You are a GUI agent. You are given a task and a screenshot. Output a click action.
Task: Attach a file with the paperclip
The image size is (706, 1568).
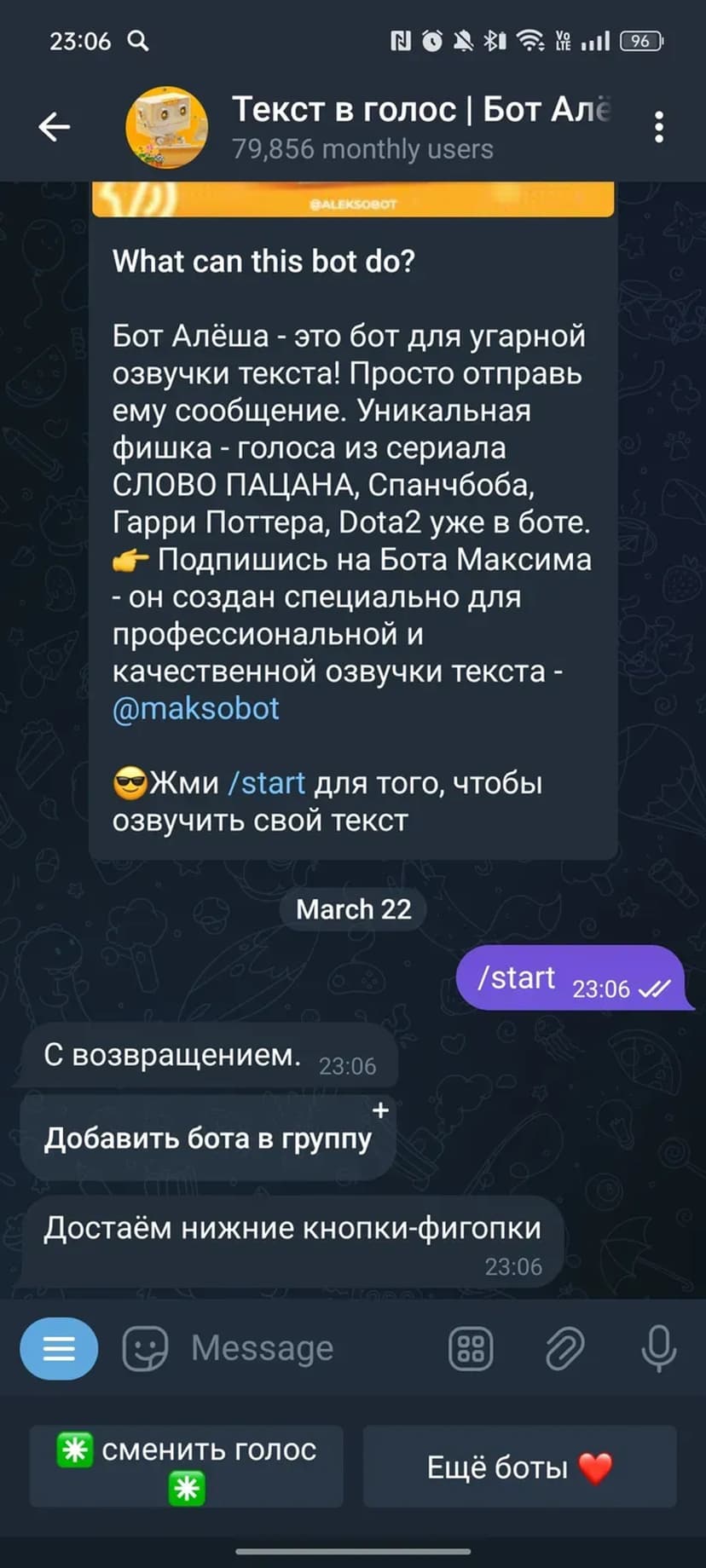(x=564, y=1348)
